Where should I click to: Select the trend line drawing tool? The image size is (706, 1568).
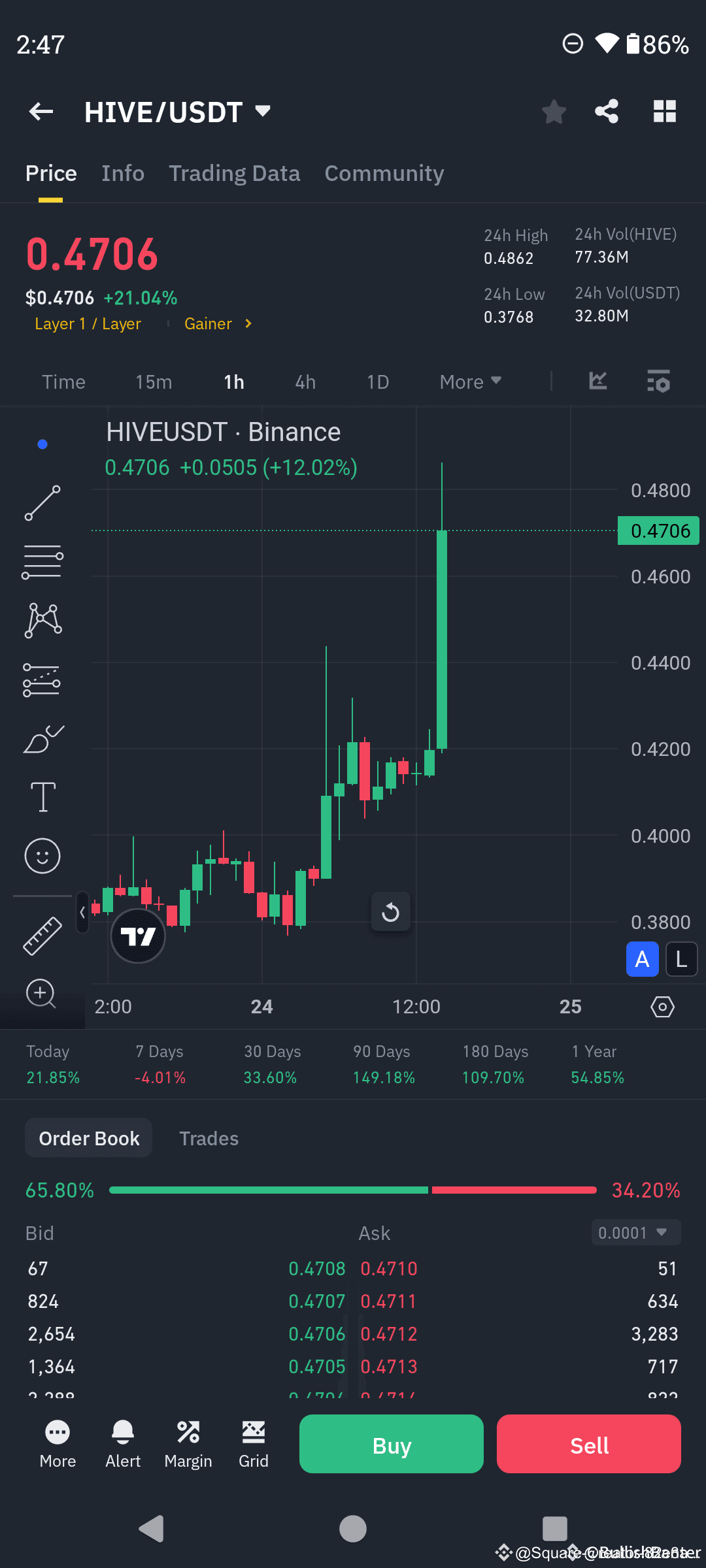[42, 503]
